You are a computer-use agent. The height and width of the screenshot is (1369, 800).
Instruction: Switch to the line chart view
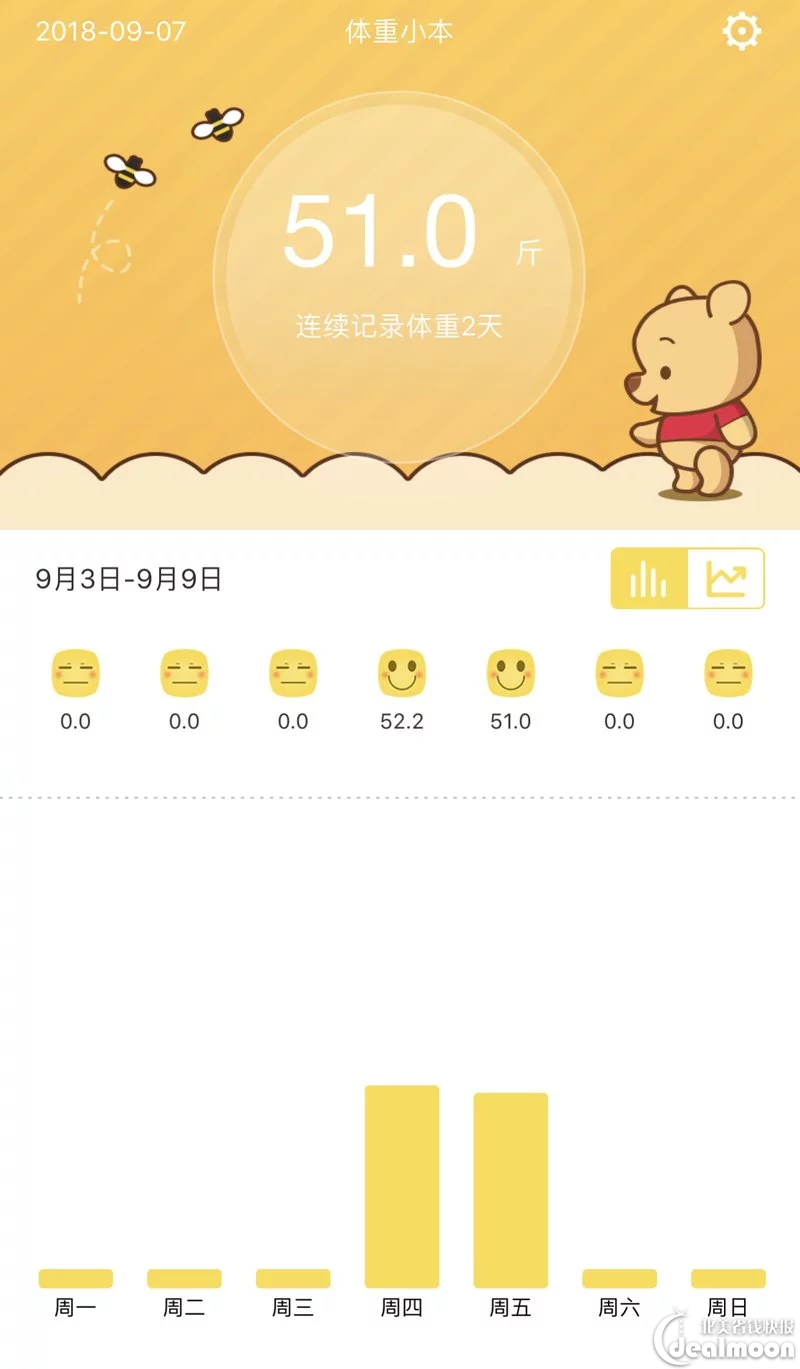tap(726, 579)
